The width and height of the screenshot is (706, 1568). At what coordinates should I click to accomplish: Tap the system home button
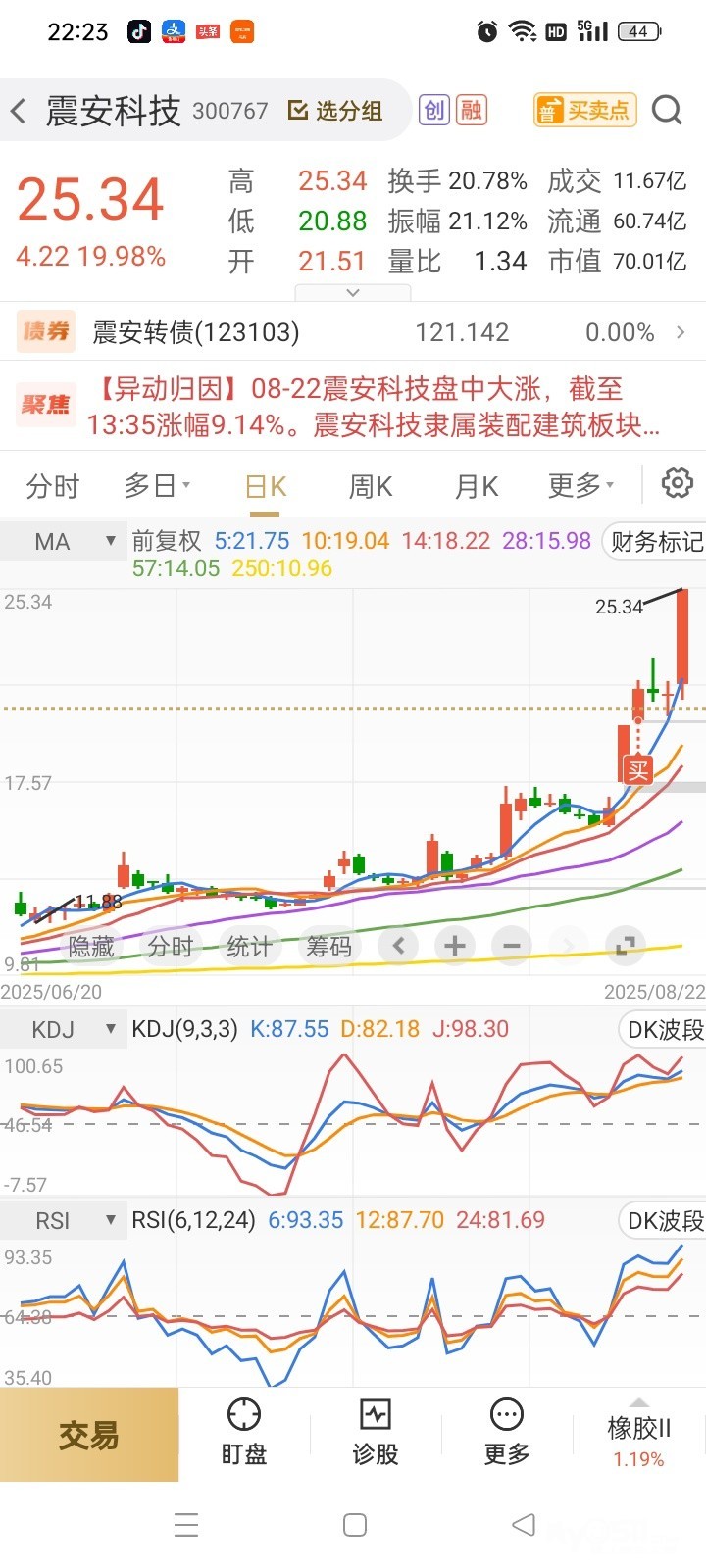[x=355, y=1525]
